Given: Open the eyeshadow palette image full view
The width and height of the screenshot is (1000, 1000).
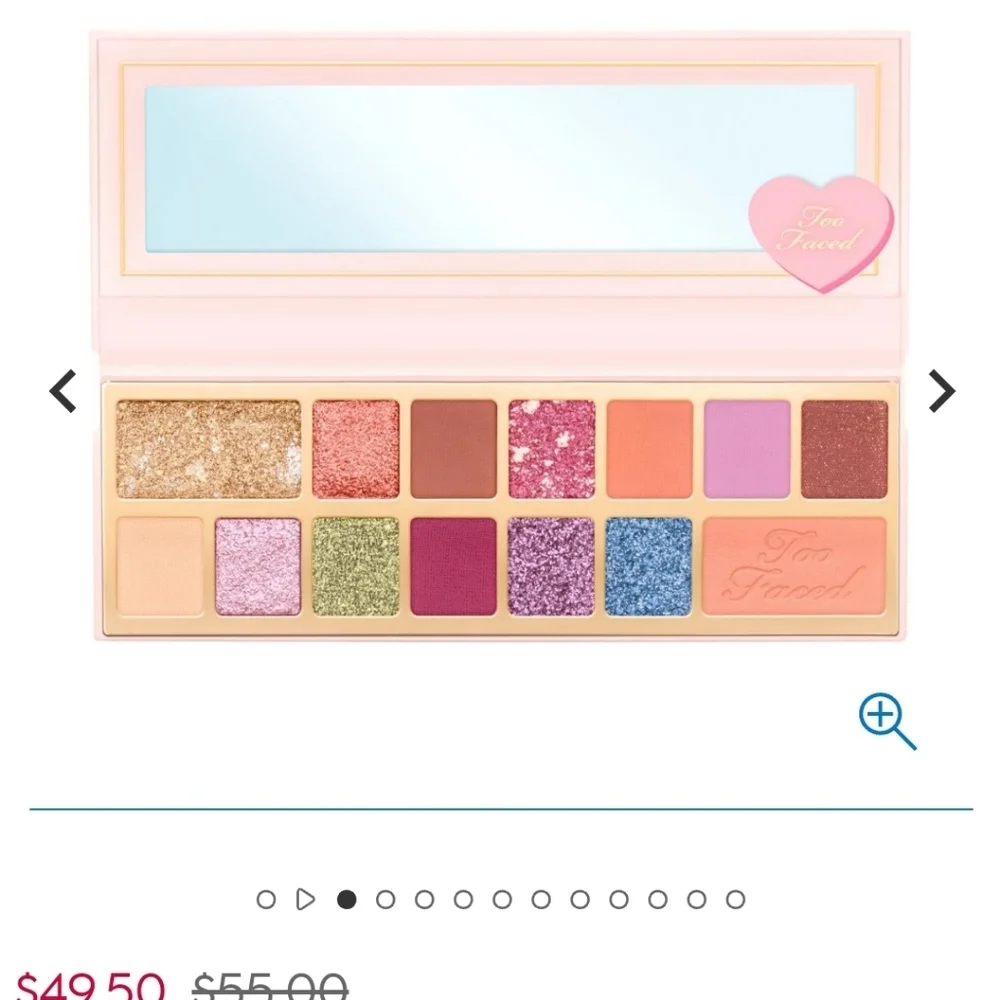Looking at the screenshot, I should (500, 340).
